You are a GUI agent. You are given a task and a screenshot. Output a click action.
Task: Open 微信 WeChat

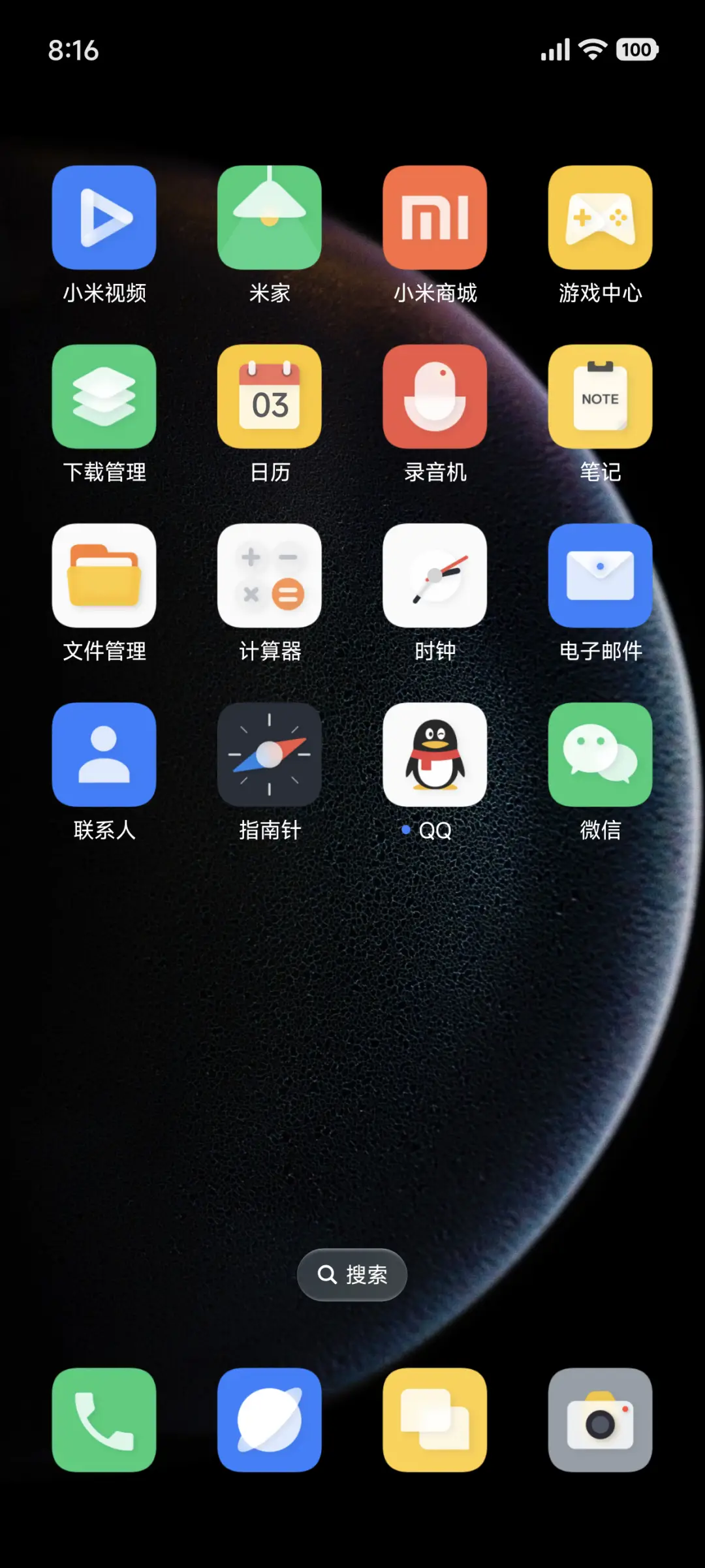coord(600,755)
